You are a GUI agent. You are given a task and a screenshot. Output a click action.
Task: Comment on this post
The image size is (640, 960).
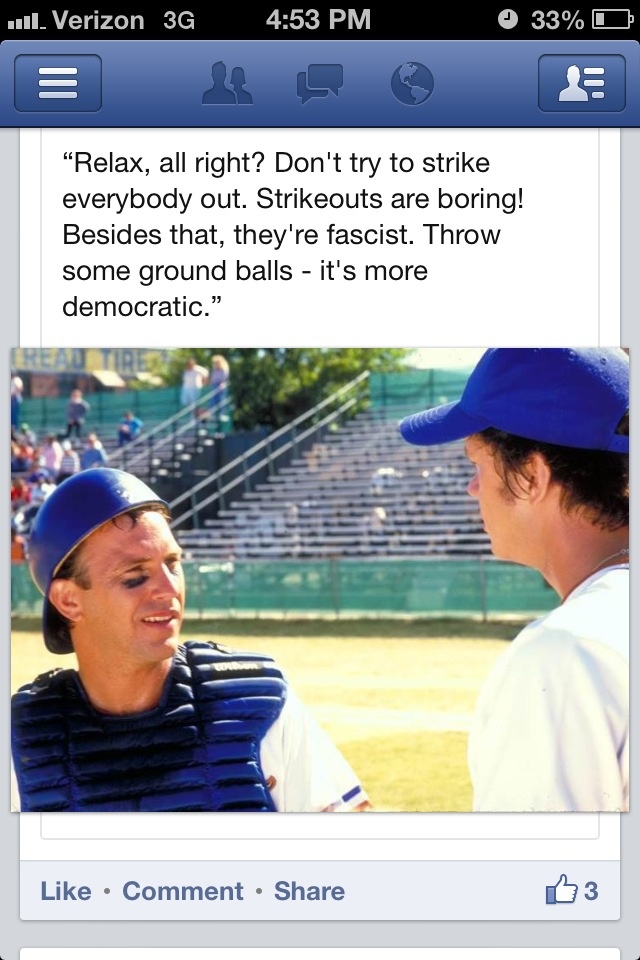(183, 891)
